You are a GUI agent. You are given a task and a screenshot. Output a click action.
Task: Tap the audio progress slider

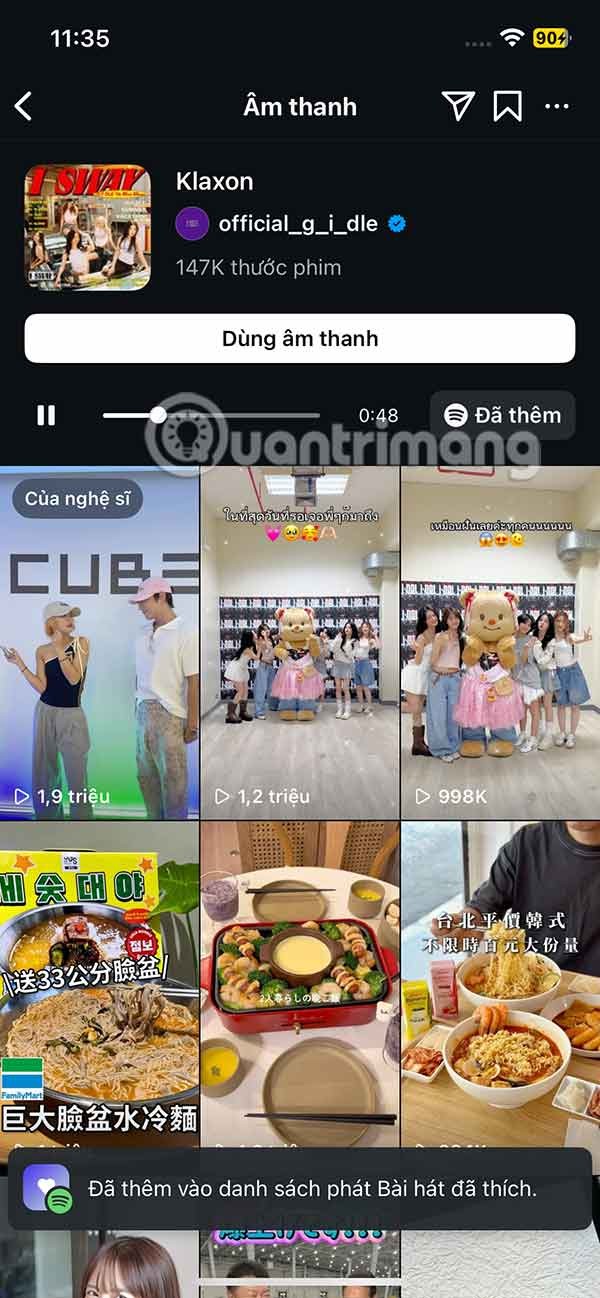(212, 415)
